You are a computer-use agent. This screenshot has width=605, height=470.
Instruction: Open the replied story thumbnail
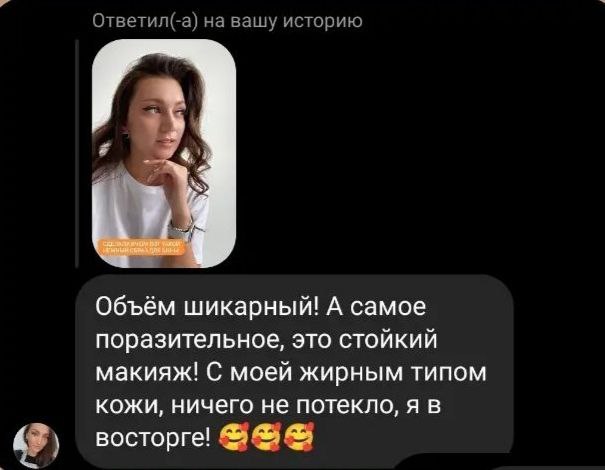tap(164, 152)
